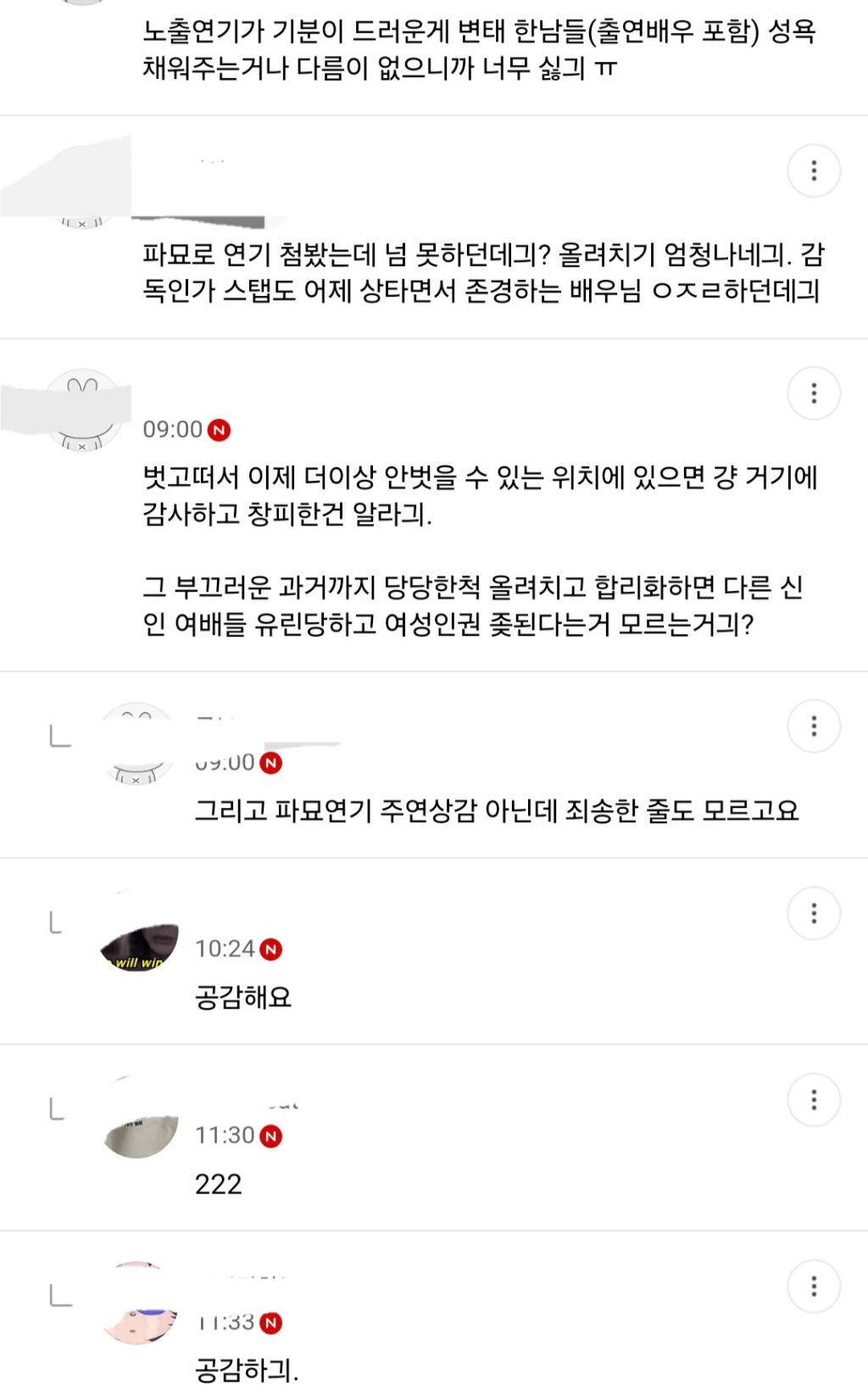This screenshot has height=1397, width=868.
Task: Open the kebab menu on the 파묘 criticism comment
Action: 815,169
